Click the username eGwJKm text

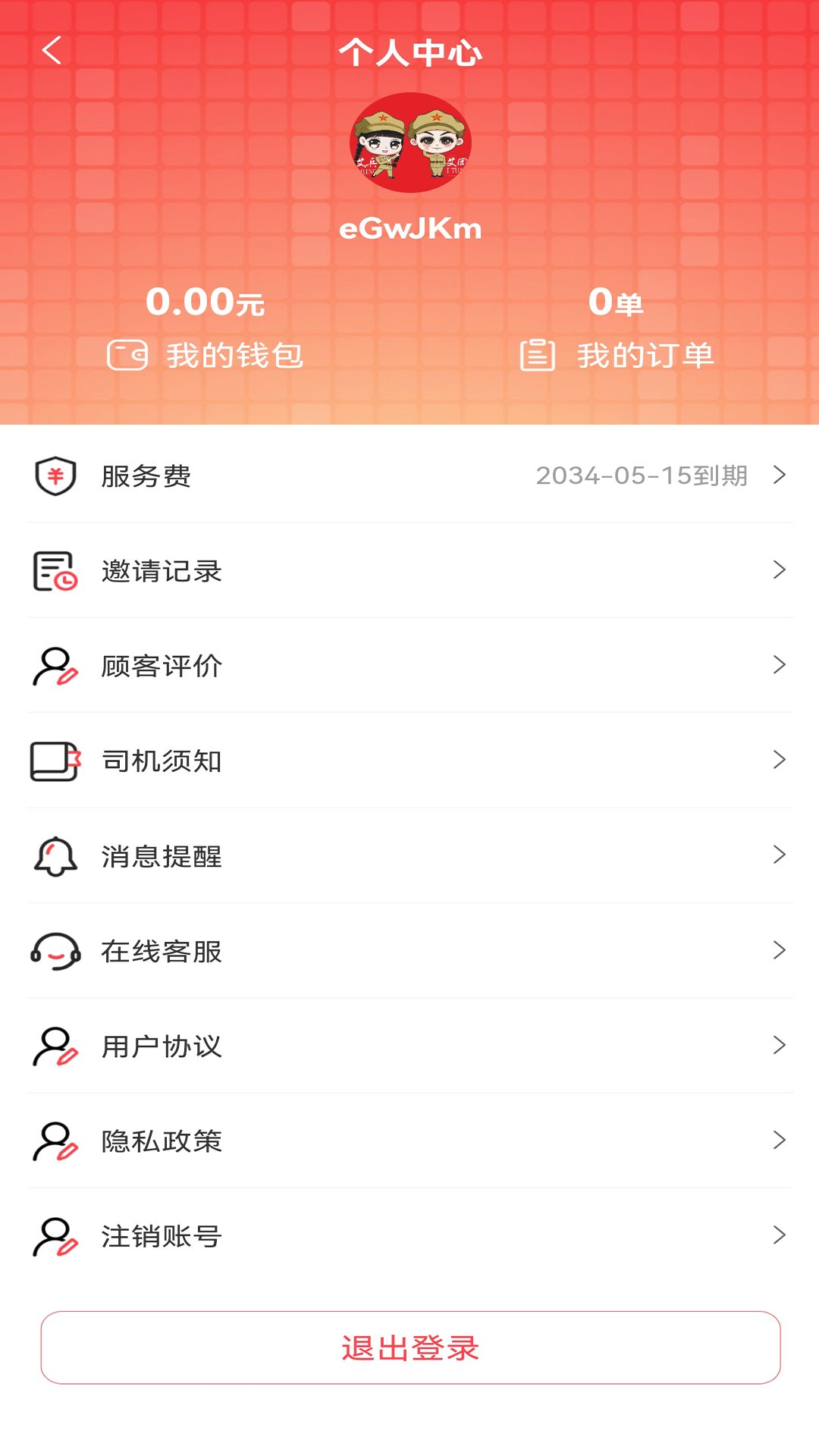[409, 227]
